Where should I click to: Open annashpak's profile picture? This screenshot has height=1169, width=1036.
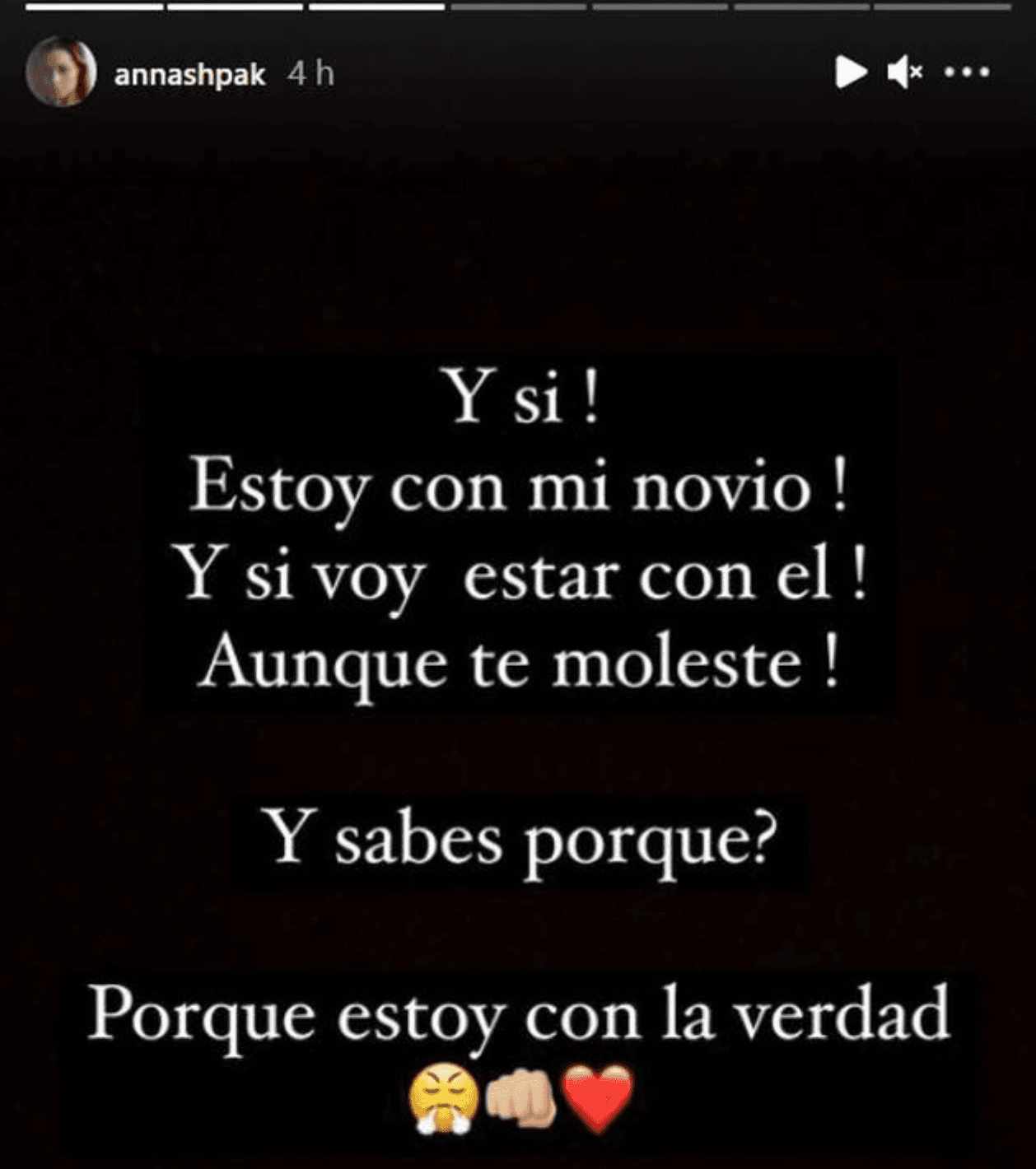(60, 72)
